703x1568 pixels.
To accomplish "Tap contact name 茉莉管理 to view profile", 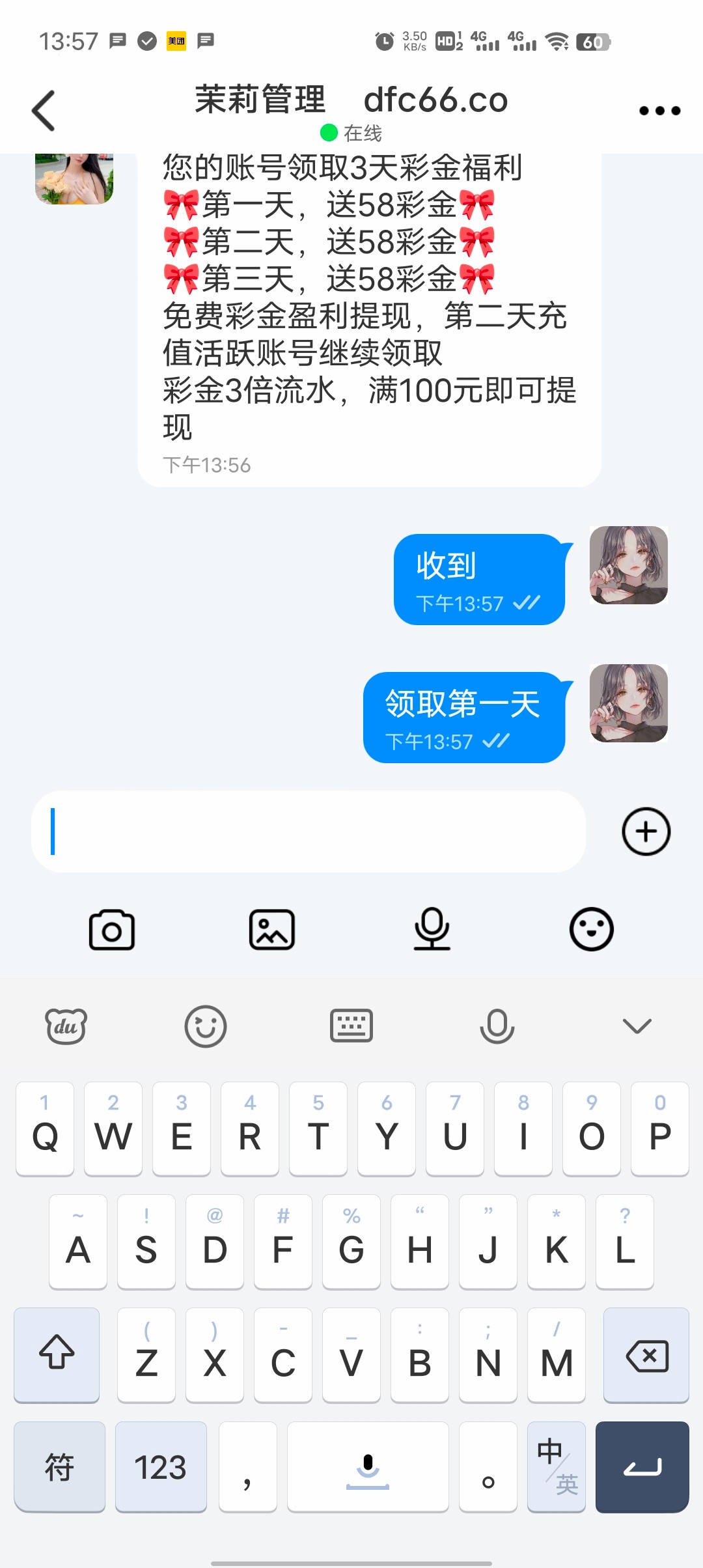I will click(x=260, y=101).
